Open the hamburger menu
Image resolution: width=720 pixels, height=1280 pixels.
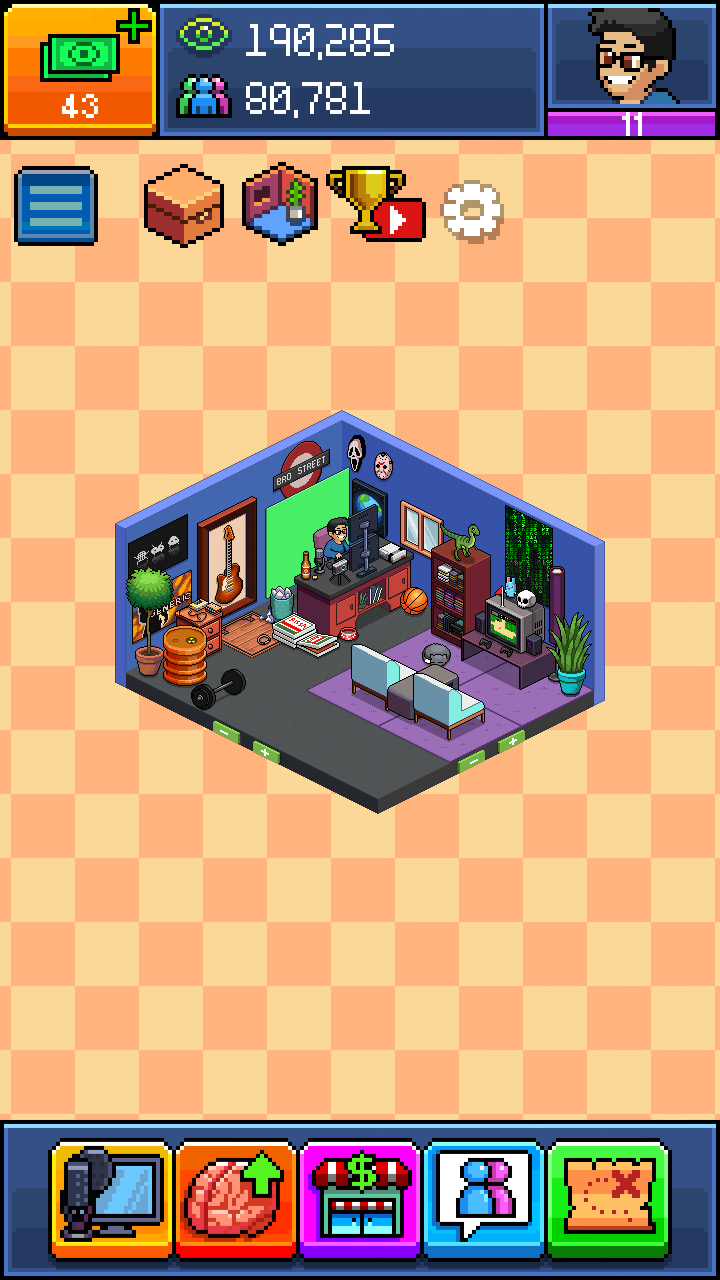click(56, 206)
